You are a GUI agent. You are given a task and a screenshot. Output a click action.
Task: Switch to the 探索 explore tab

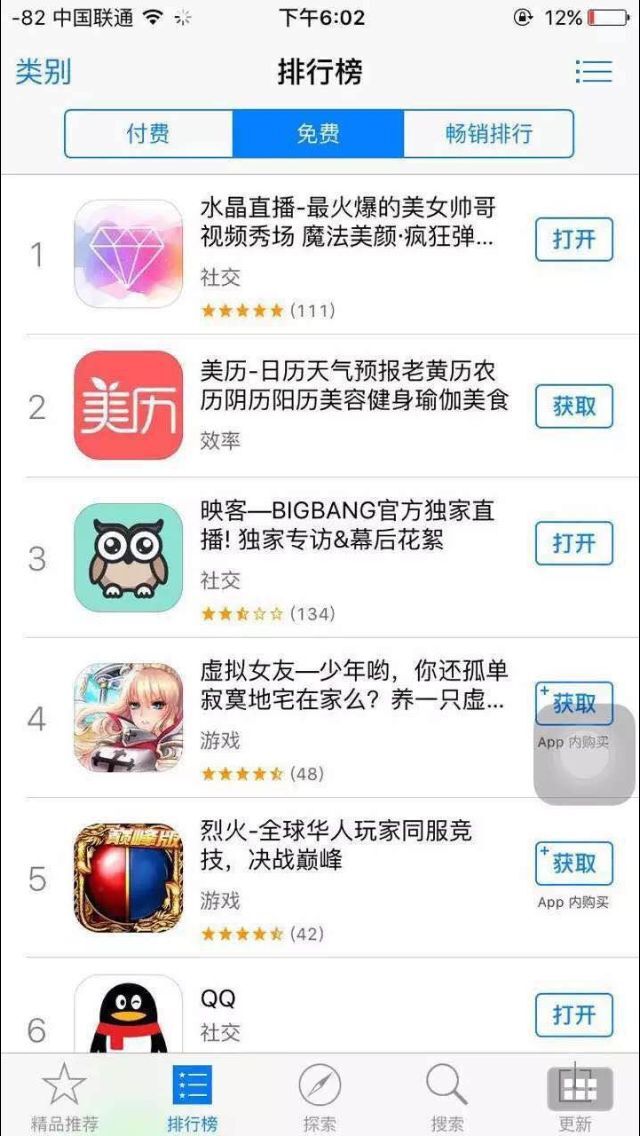320,1097
